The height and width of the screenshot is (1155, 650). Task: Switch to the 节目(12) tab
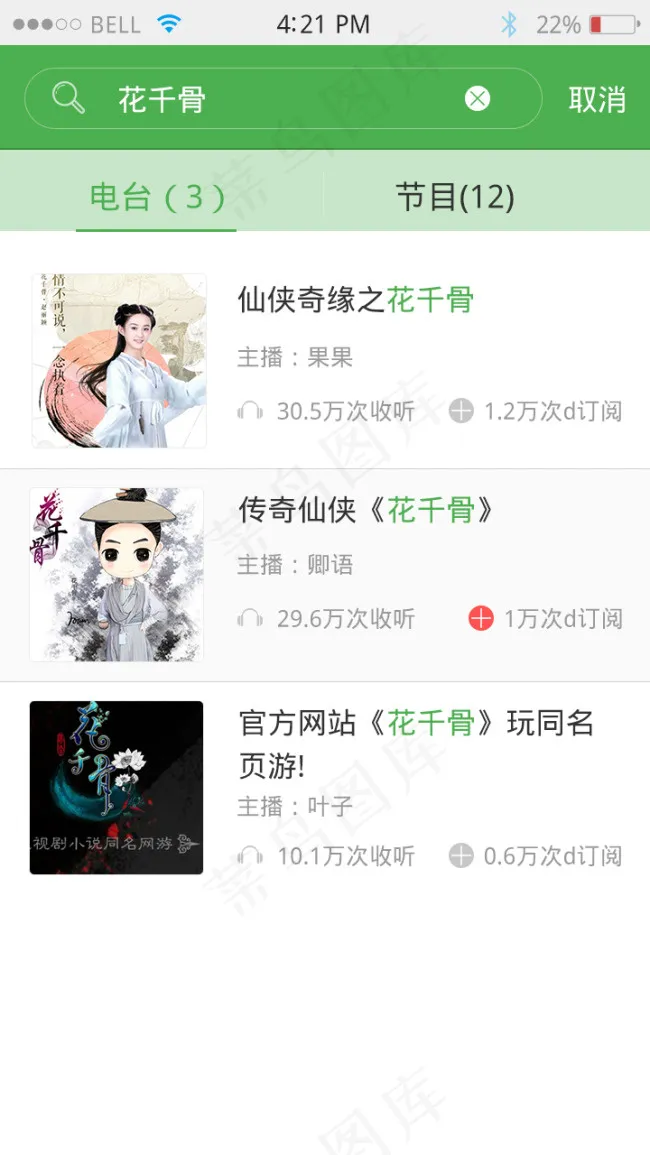[455, 197]
